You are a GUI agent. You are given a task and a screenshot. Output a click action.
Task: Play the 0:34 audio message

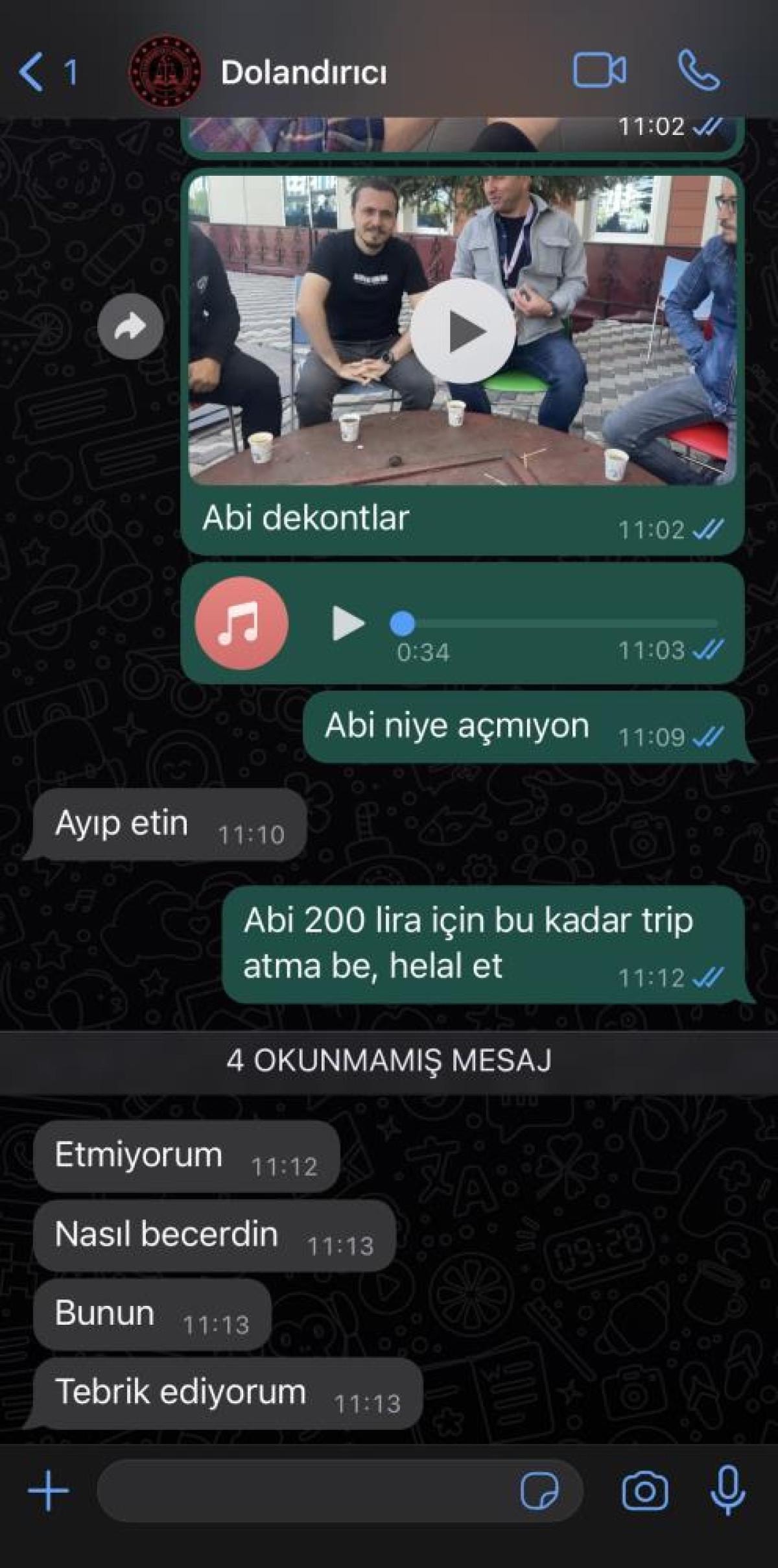pyautogui.click(x=348, y=623)
